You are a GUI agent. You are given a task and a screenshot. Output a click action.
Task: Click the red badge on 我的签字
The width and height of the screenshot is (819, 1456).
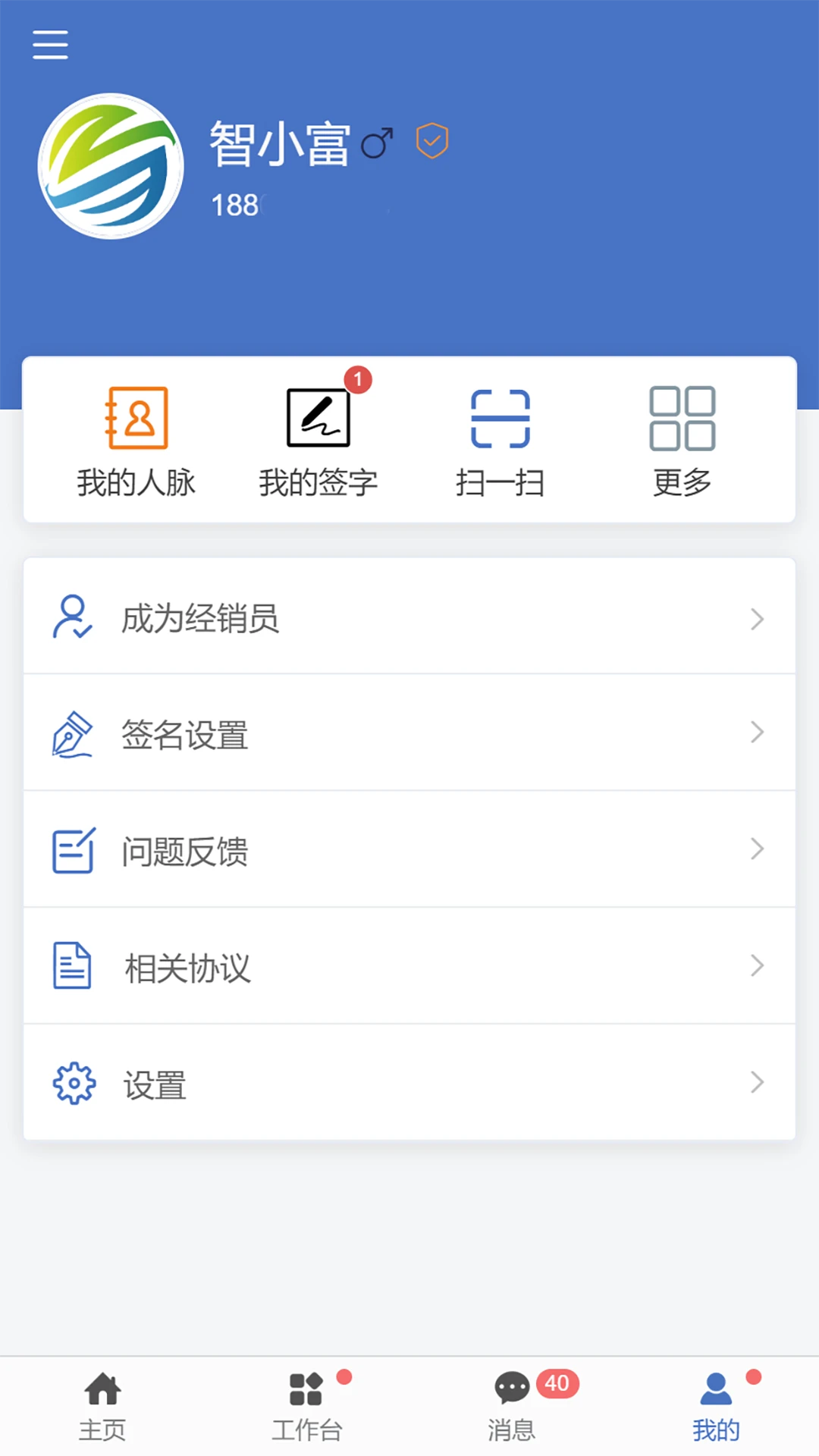[357, 381]
